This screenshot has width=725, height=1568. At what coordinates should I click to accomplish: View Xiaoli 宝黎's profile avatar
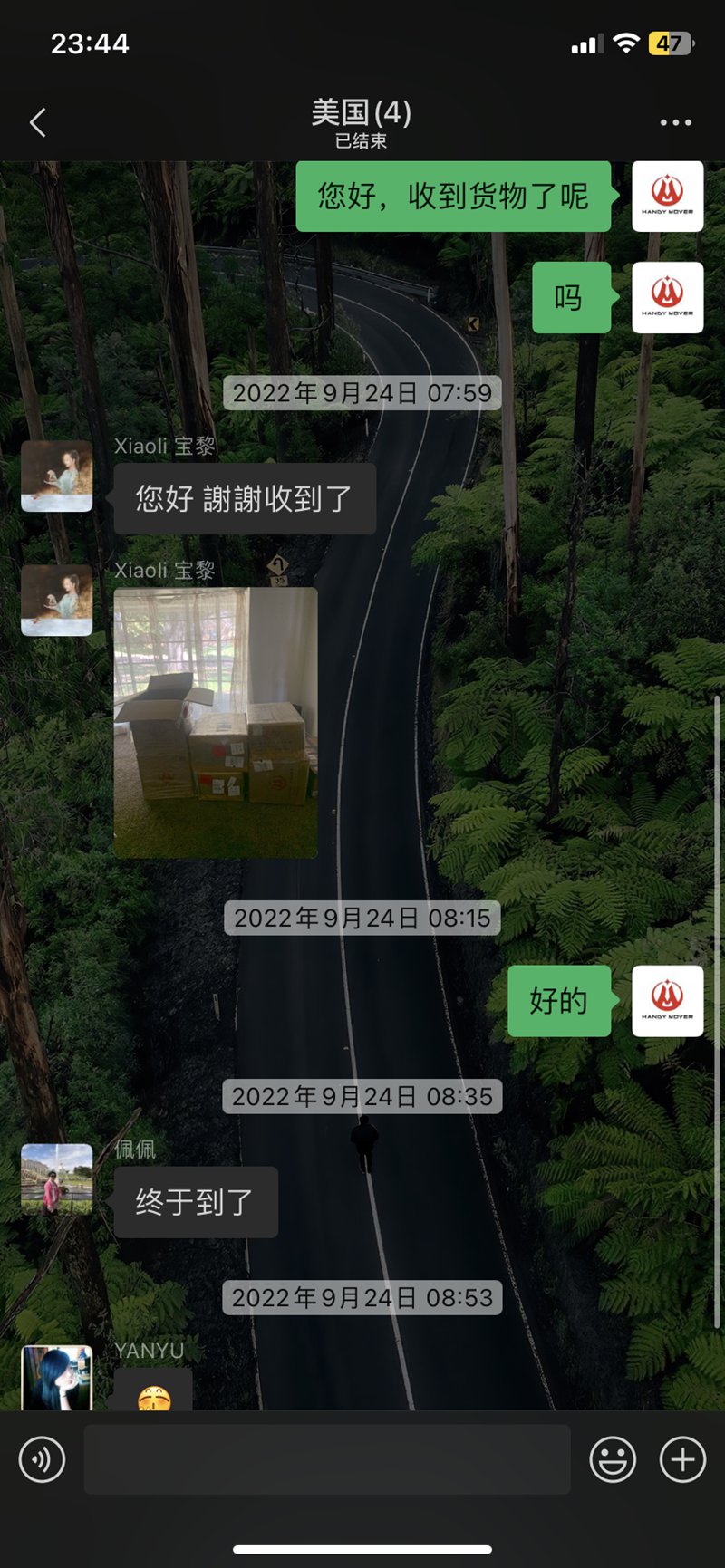tap(56, 476)
